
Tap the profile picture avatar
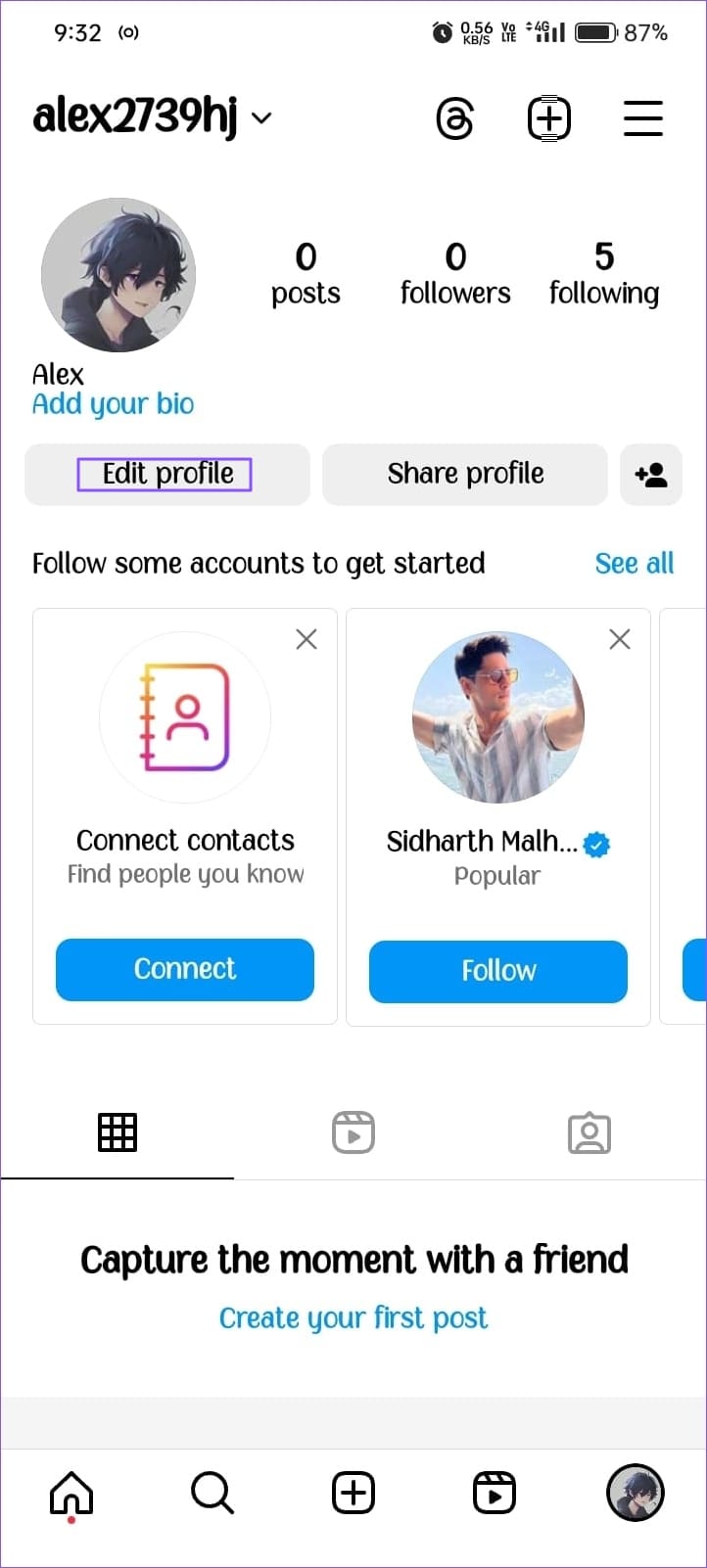click(x=118, y=275)
